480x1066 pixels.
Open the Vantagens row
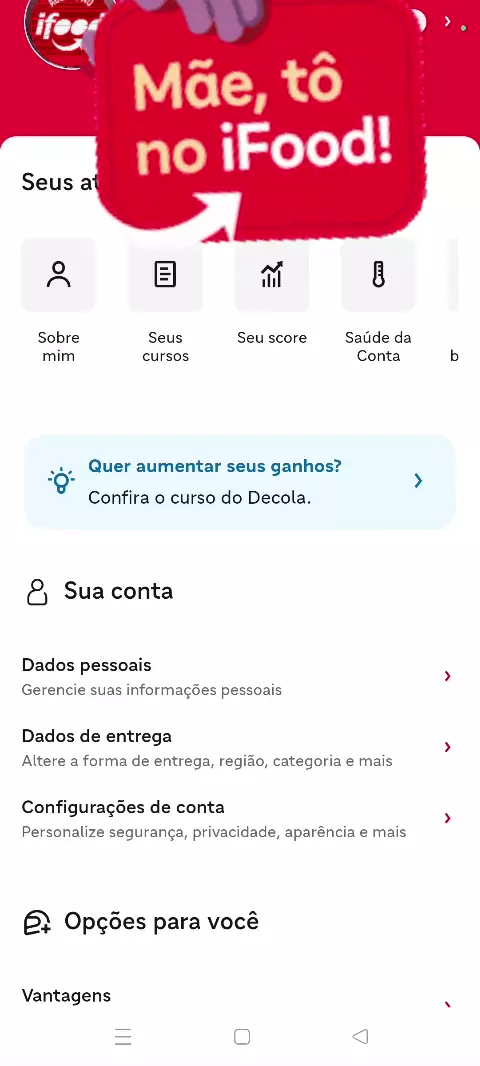239,997
